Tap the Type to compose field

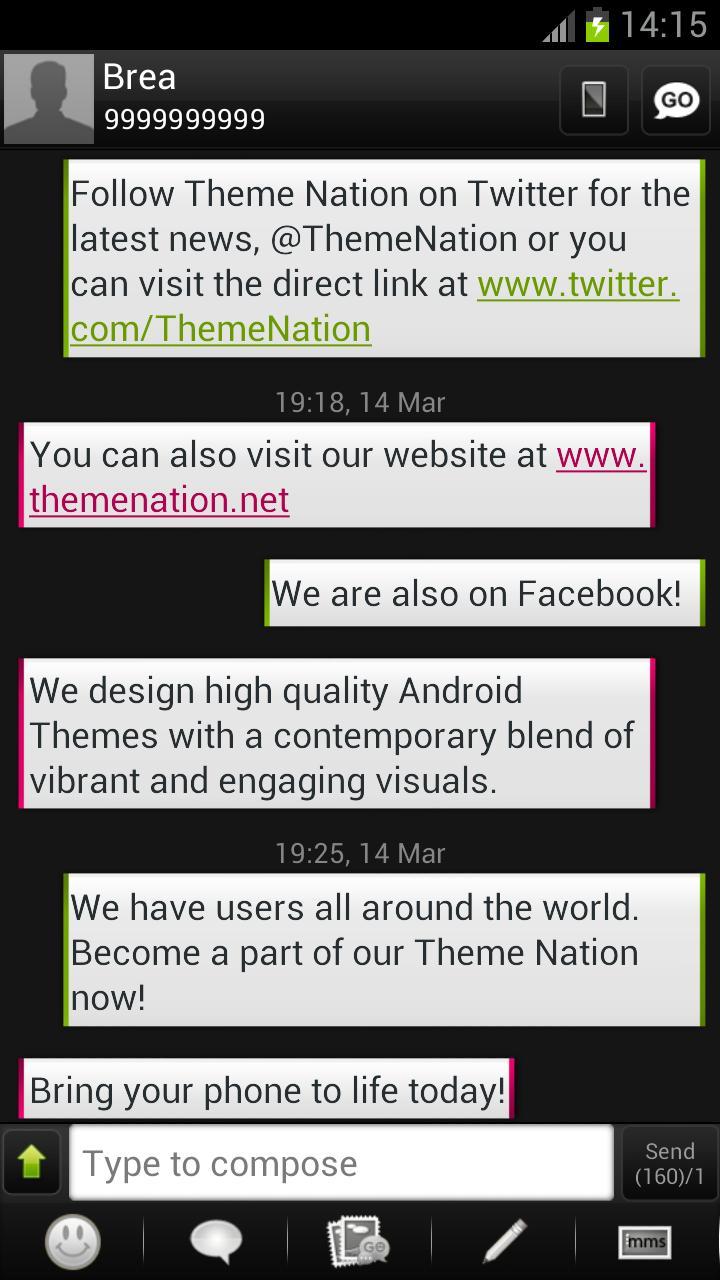click(x=340, y=1162)
